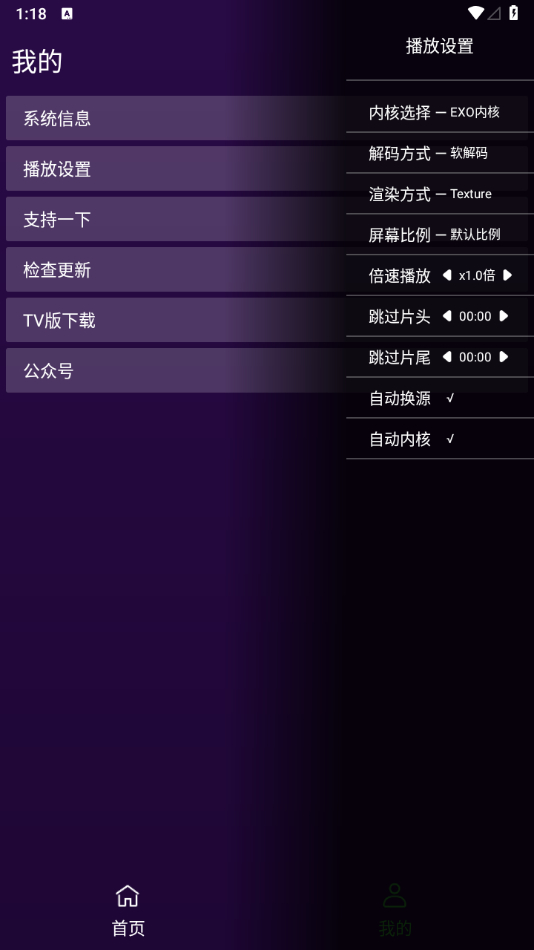Change the 内核选择 setting
This screenshot has height=950, width=534.
pos(440,112)
